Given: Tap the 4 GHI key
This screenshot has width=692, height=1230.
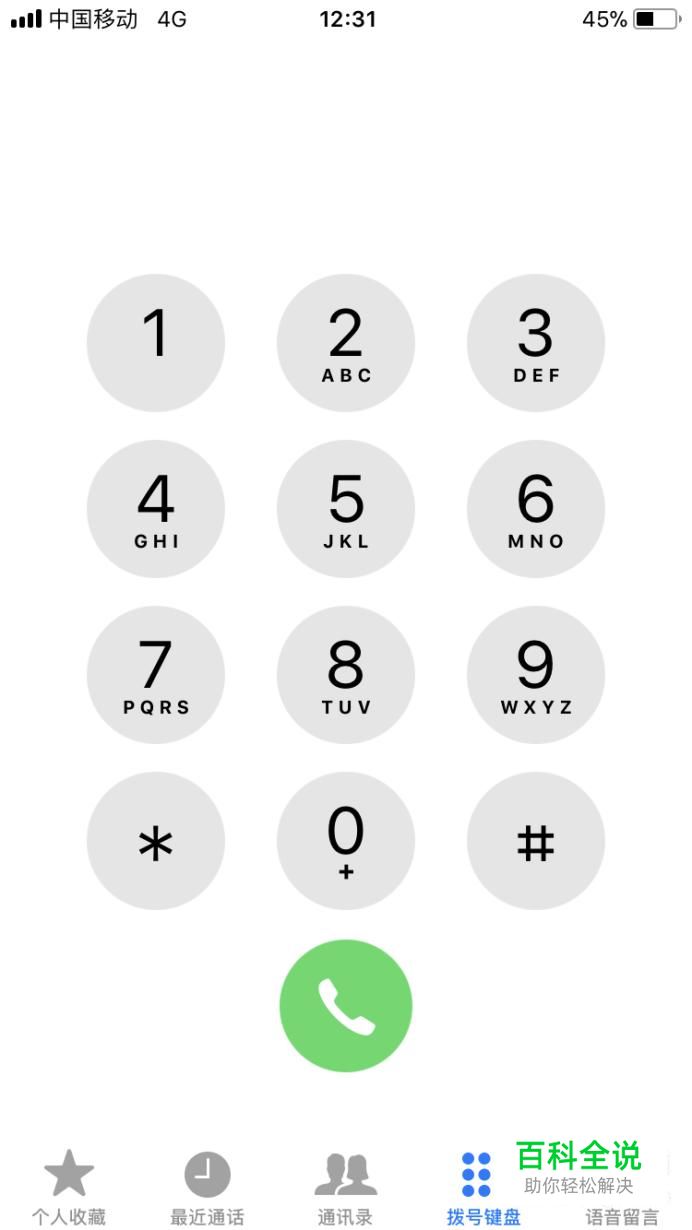Looking at the screenshot, I should pyautogui.click(x=156, y=509).
